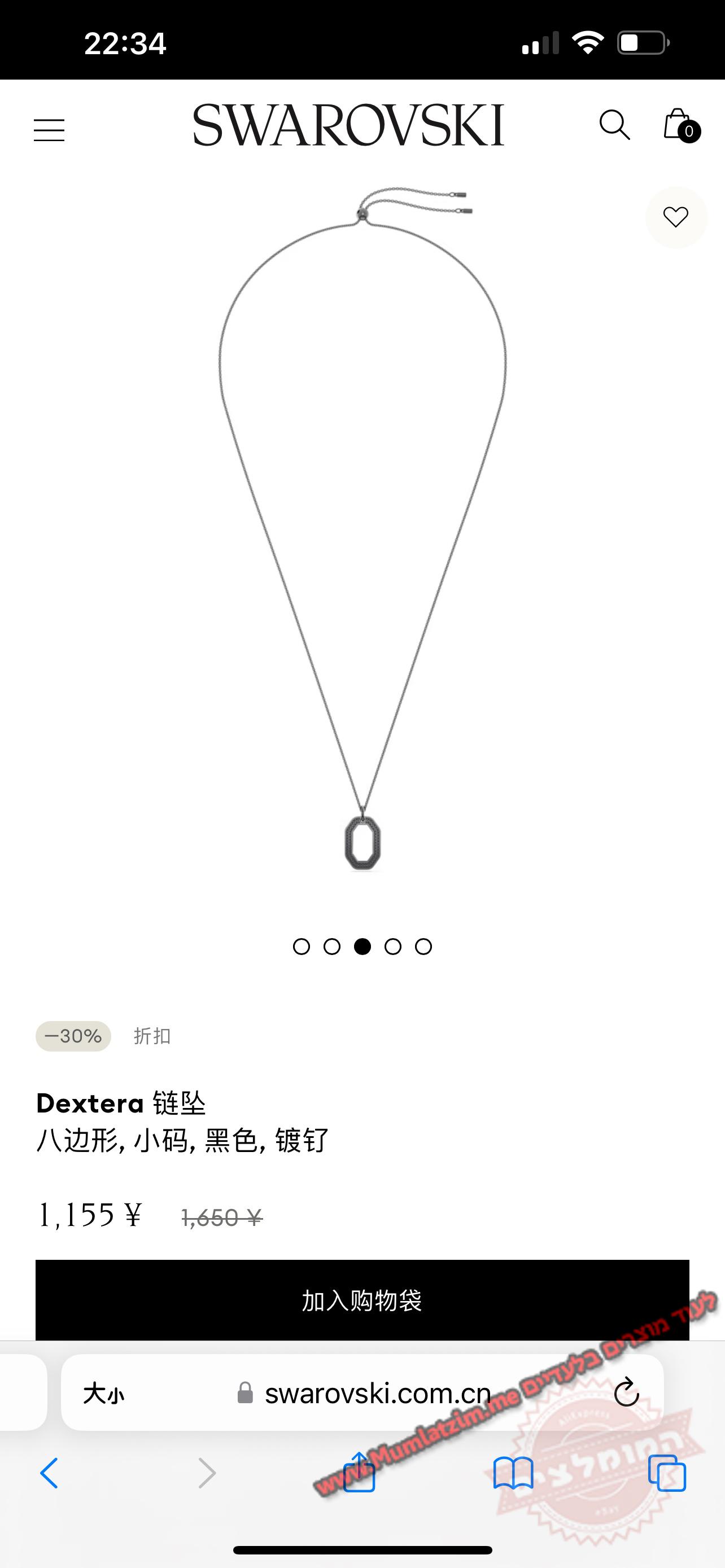Go back in Safari
The height and width of the screenshot is (1568, 725).
(x=49, y=1474)
